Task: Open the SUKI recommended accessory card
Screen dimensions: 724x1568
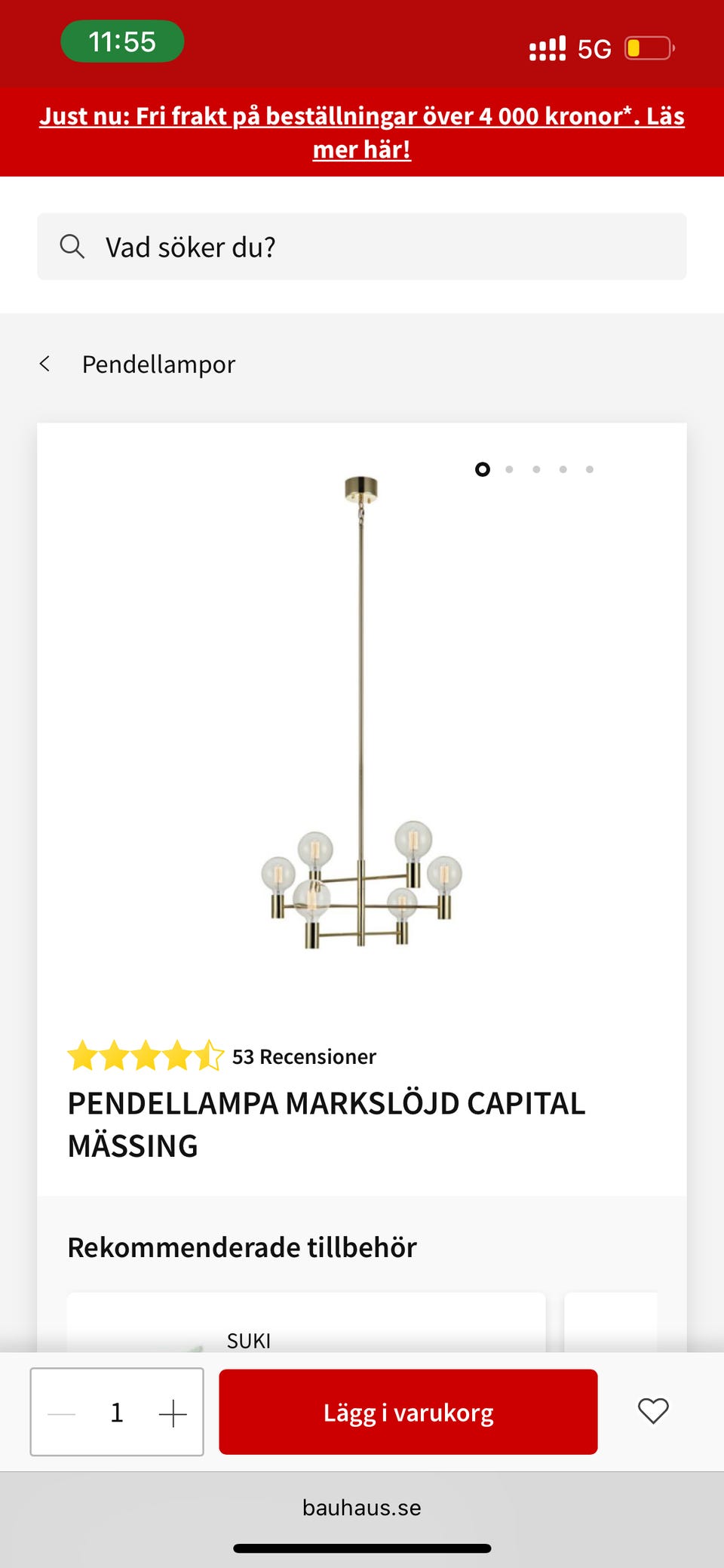Action: (306, 1322)
